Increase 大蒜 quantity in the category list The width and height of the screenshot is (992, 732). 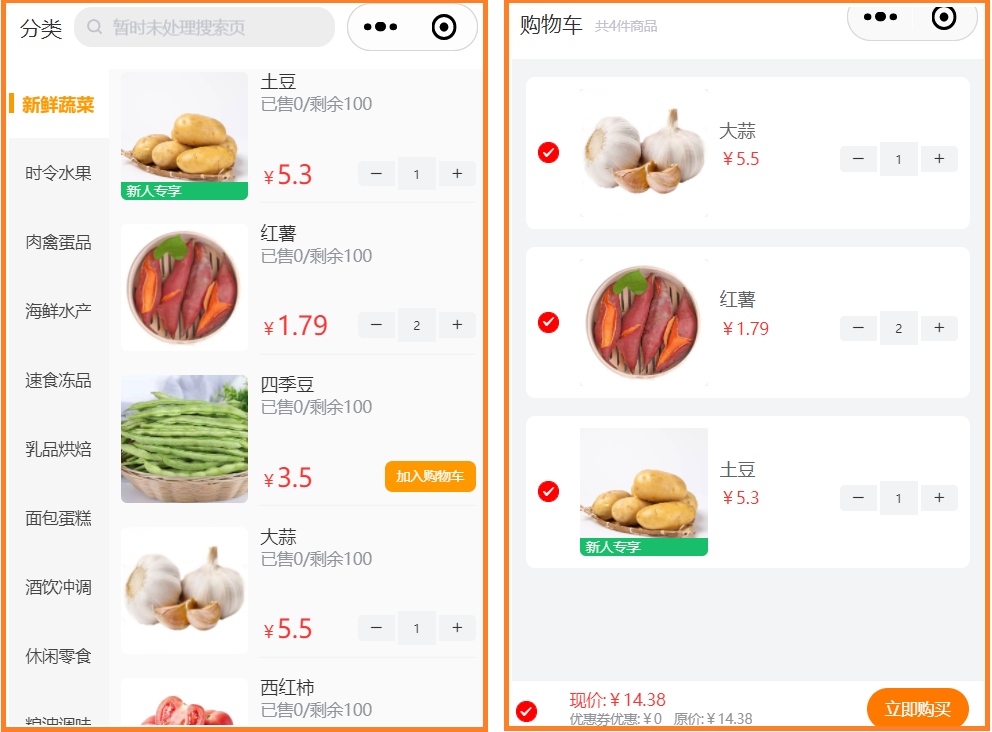(x=457, y=628)
